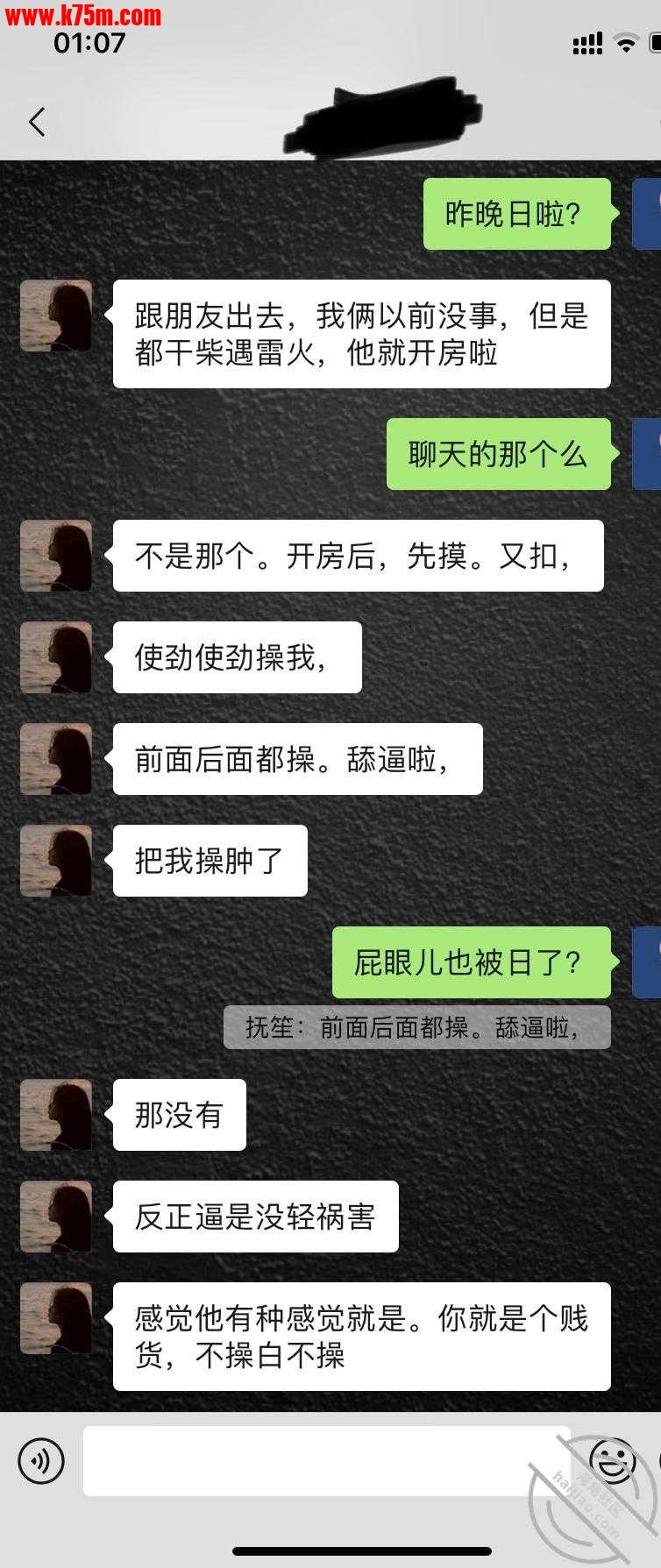Focus the message text field
The width and height of the screenshot is (661, 1568).
[324, 1460]
